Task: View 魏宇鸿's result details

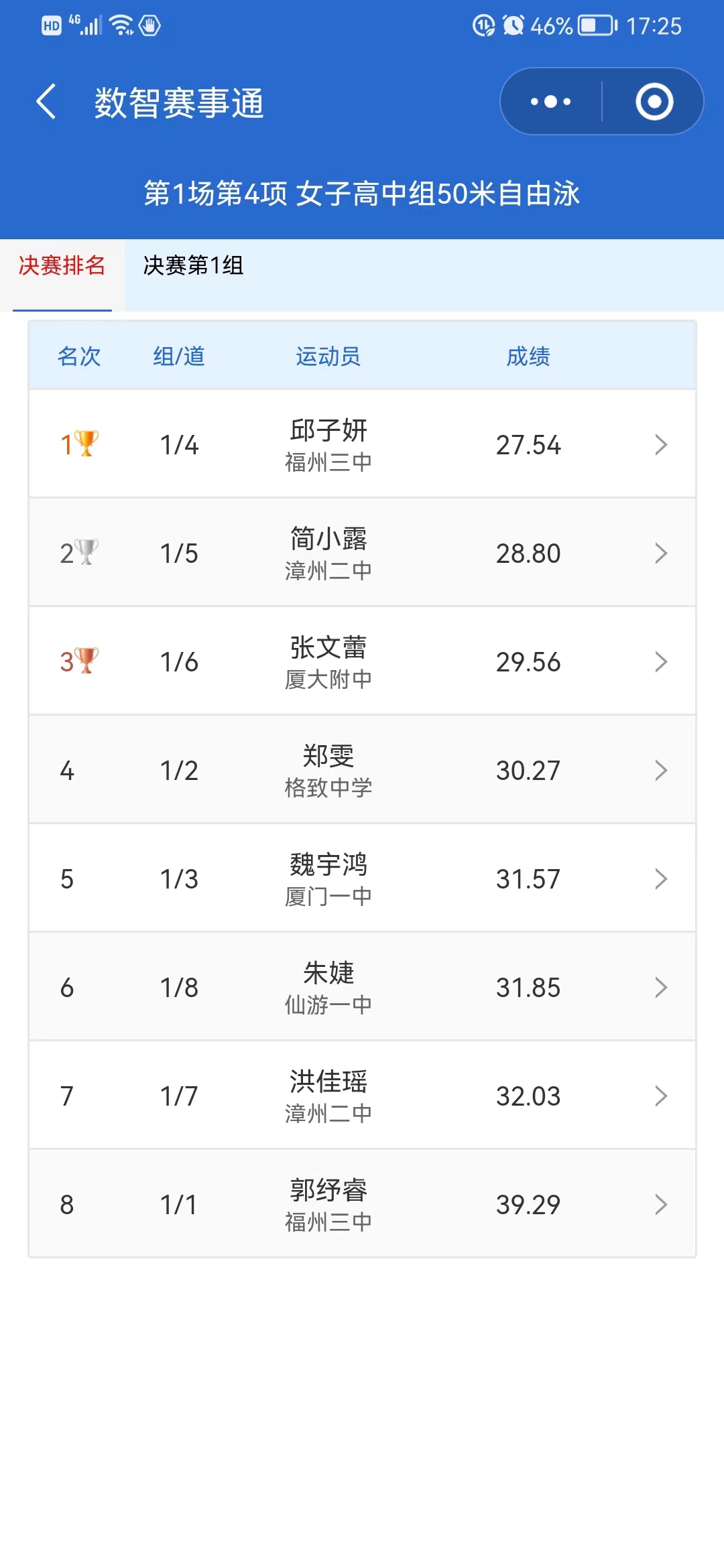Action: [x=362, y=878]
